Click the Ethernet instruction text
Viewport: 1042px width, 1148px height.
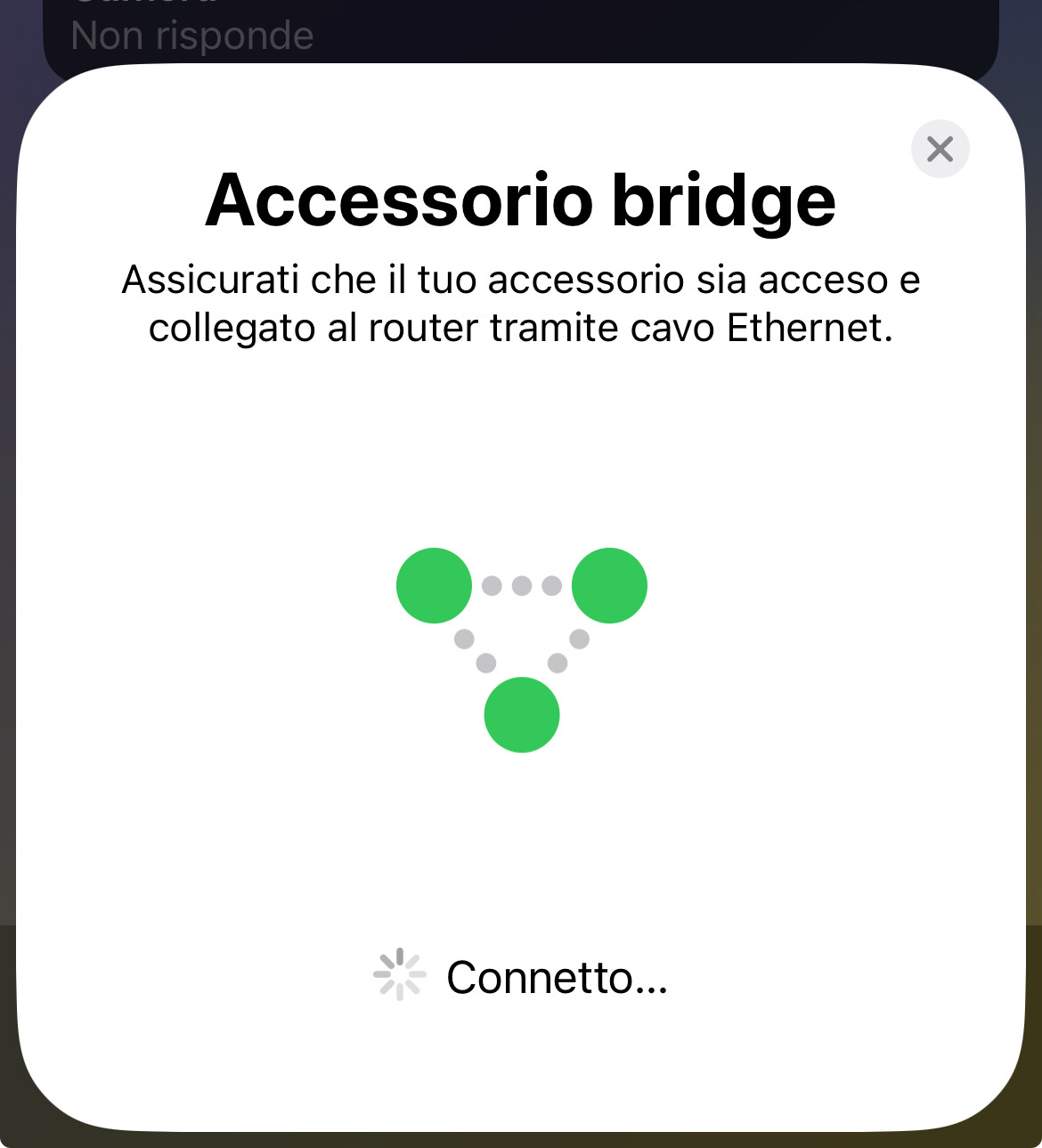521,303
